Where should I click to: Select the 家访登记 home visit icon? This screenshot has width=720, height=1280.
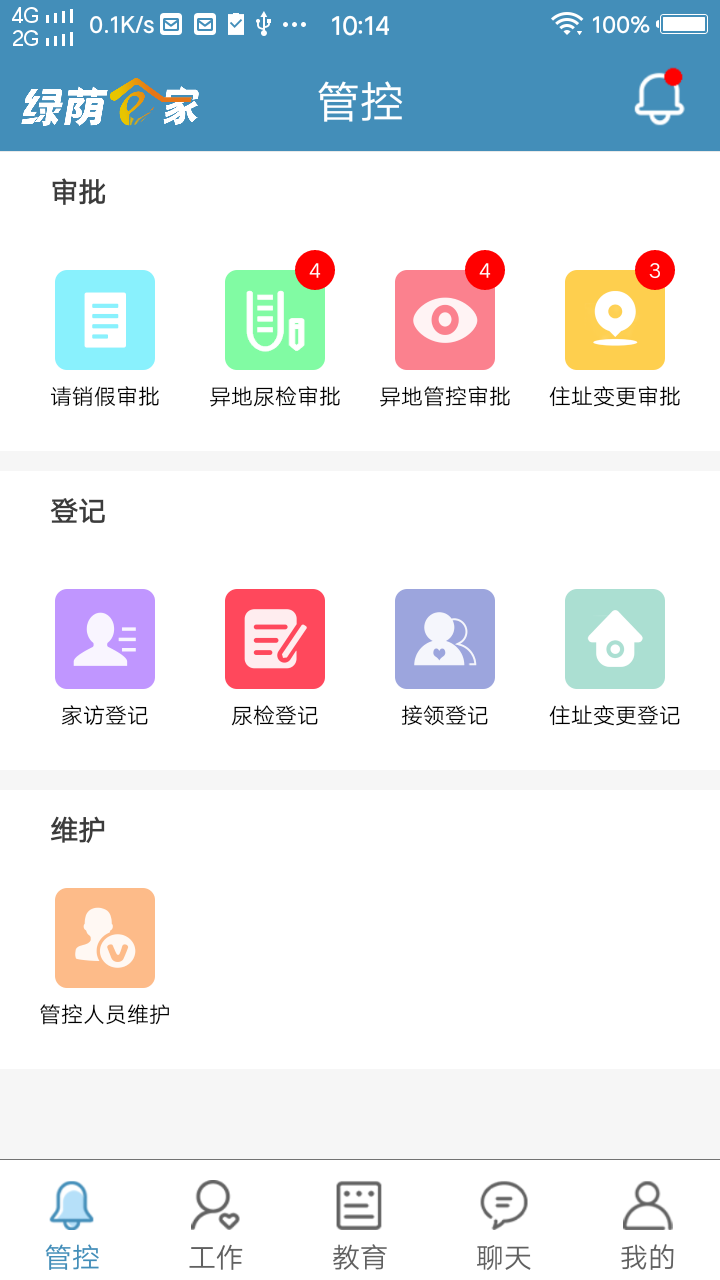point(104,638)
